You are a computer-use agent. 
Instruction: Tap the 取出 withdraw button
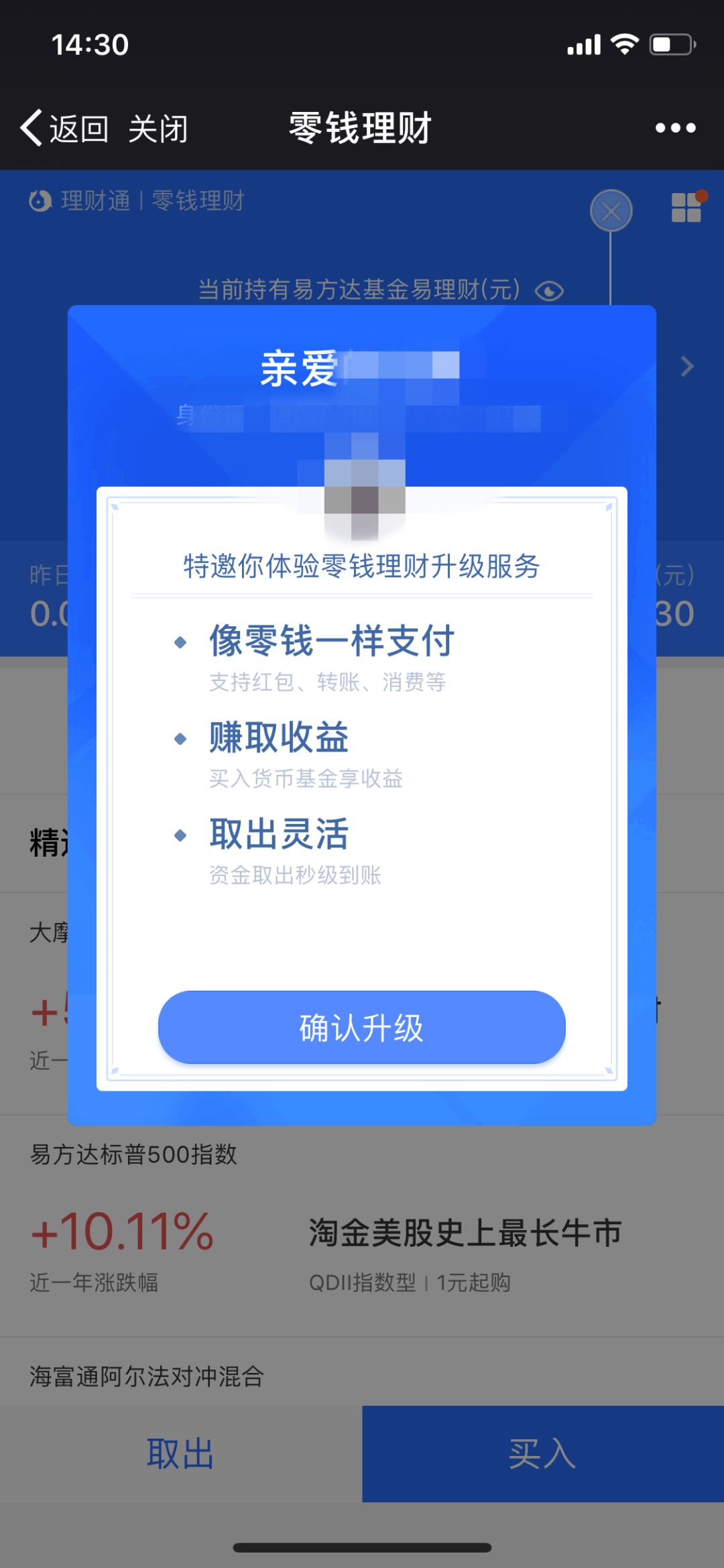180,1451
